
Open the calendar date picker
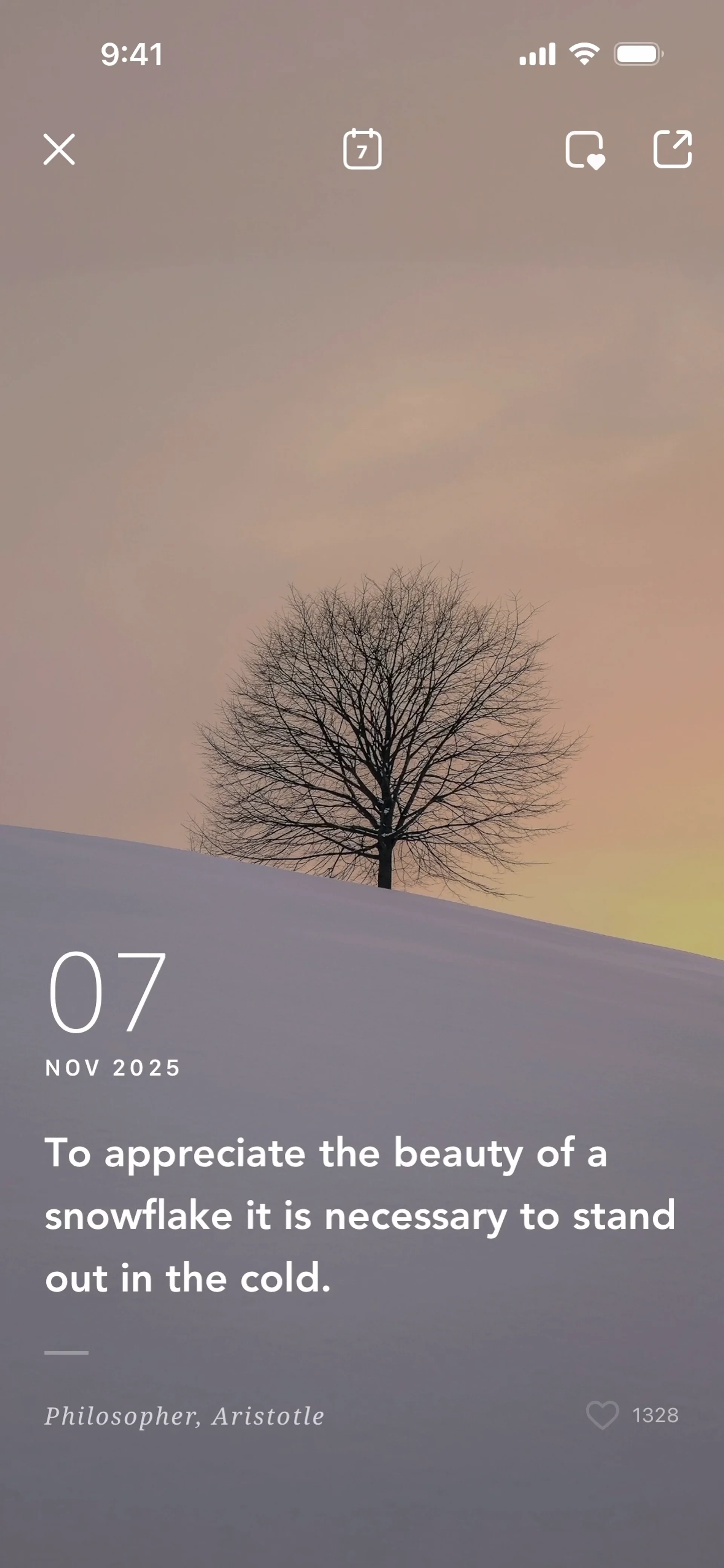[x=362, y=149]
